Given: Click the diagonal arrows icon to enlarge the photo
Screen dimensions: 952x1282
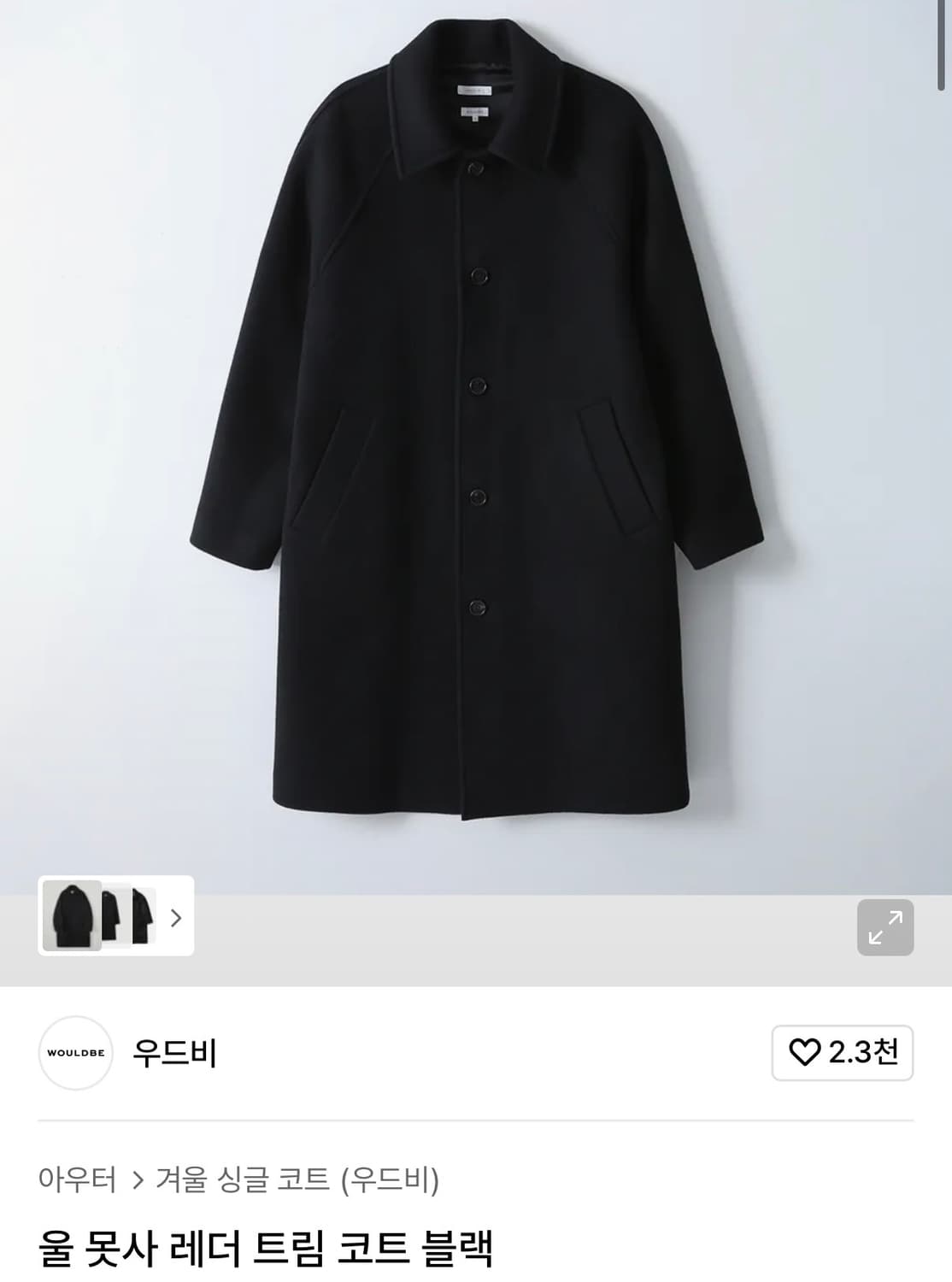Looking at the screenshot, I should 886,926.
